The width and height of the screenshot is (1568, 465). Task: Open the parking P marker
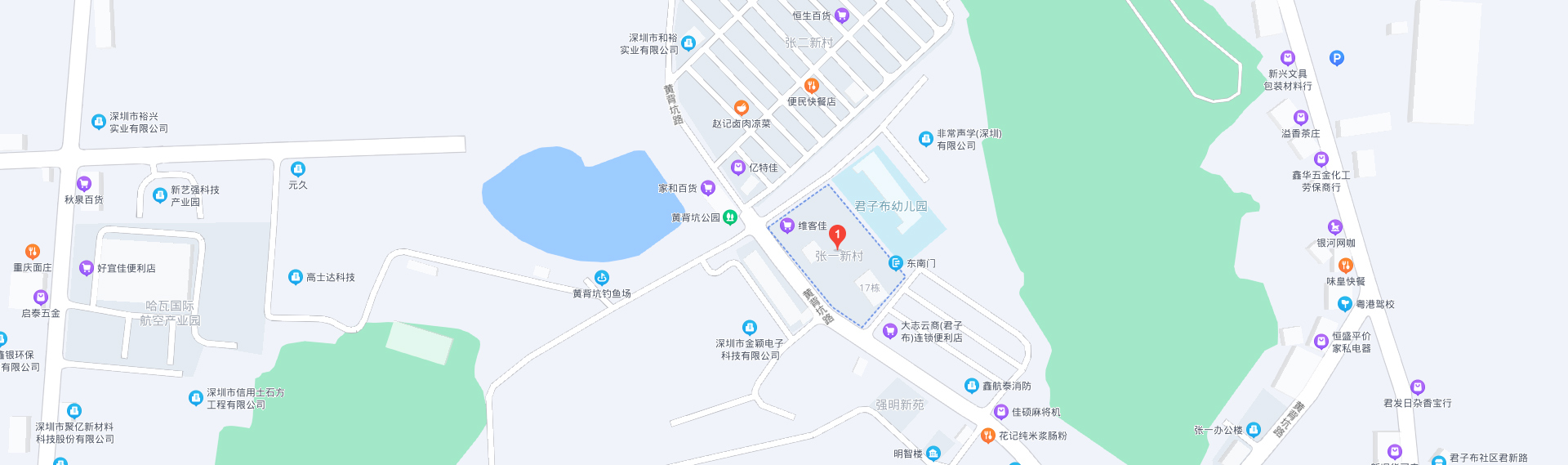click(1337, 58)
